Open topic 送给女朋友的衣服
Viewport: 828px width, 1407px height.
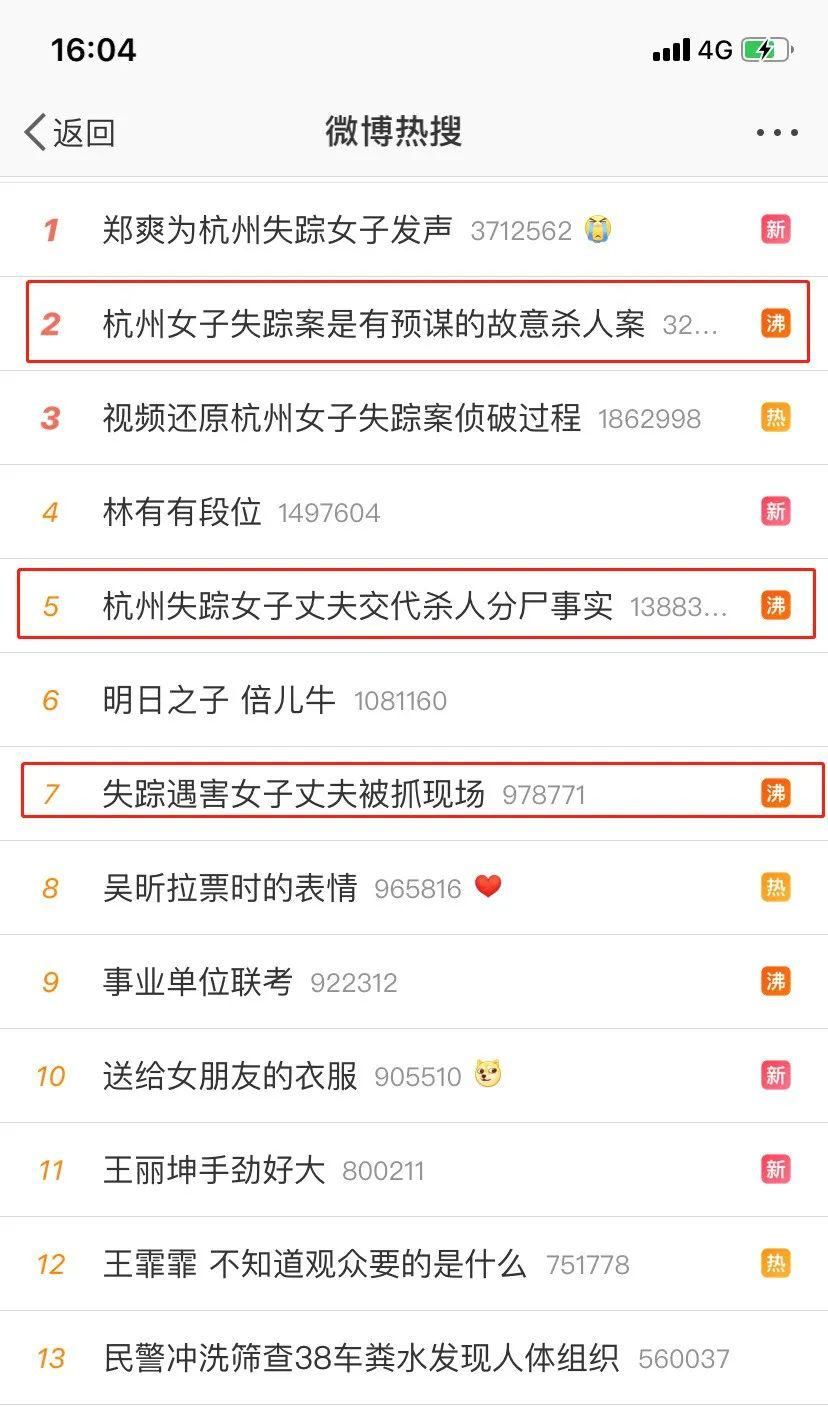click(230, 1076)
